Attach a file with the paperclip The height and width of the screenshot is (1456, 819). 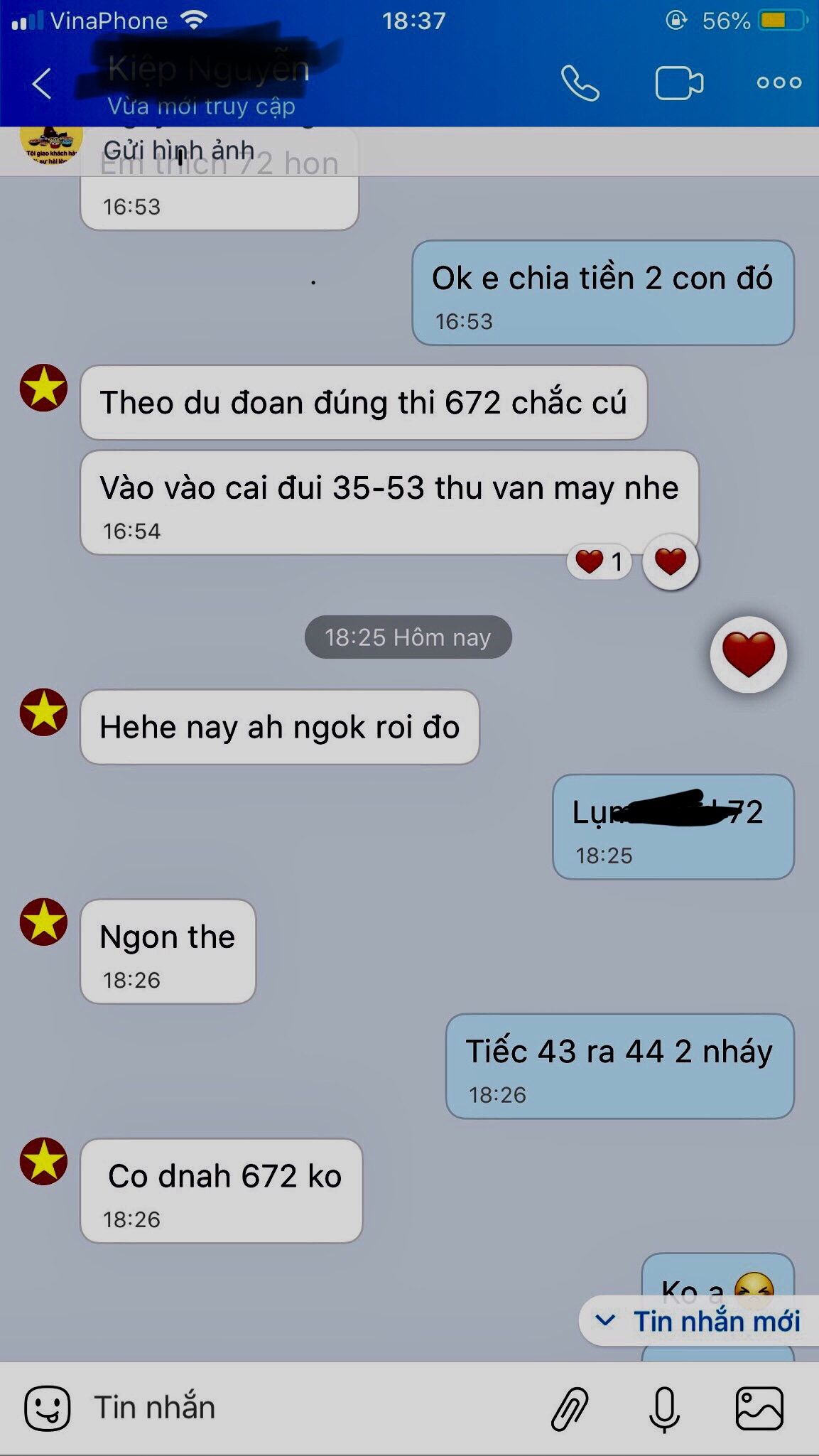point(570,1408)
